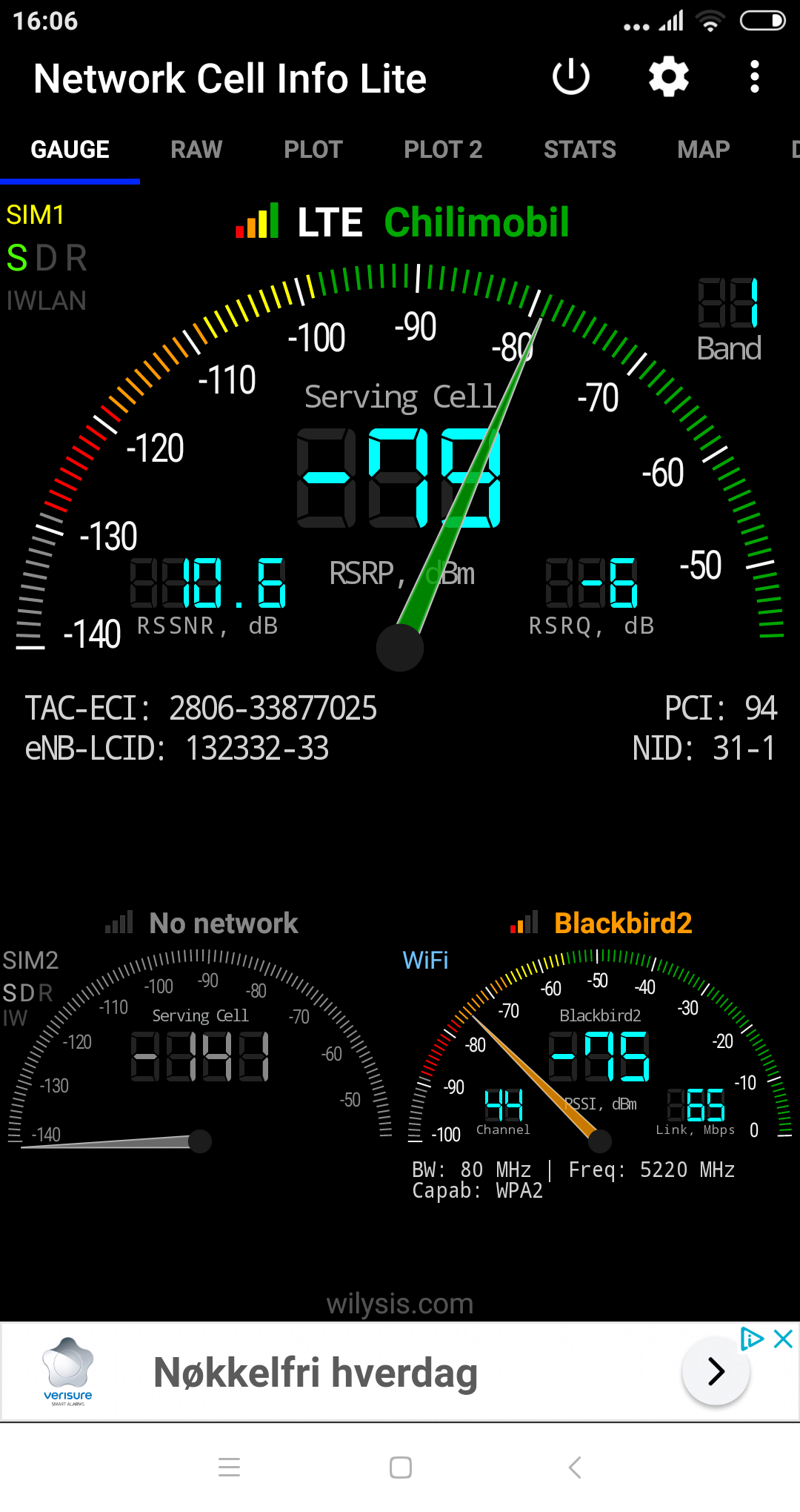The image size is (800, 1512).
Task: Tap the power icon in the app bar
Action: [571, 77]
